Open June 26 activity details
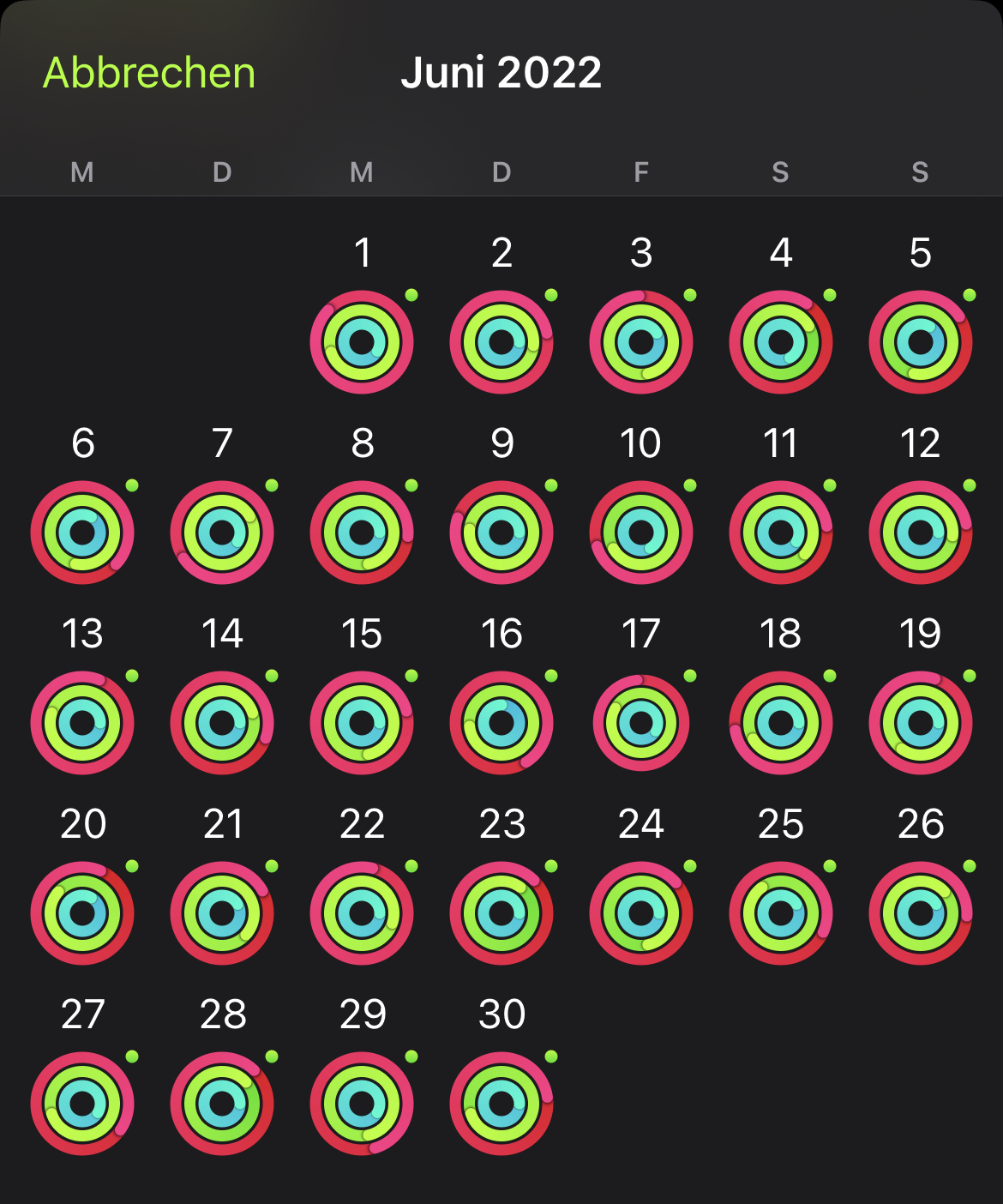The height and width of the screenshot is (1204, 1003). [x=921, y=913]
